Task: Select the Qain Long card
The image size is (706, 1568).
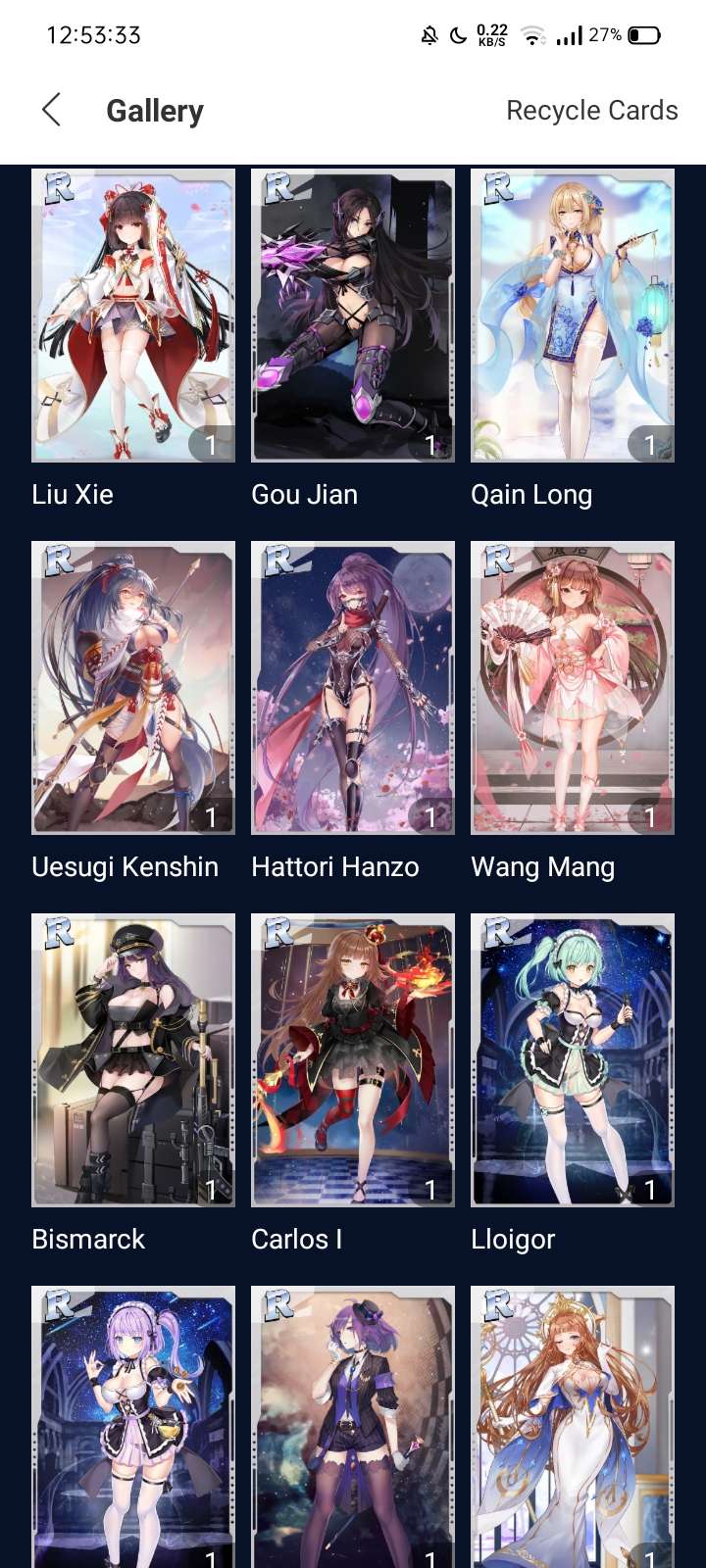Action: [573, 316]
